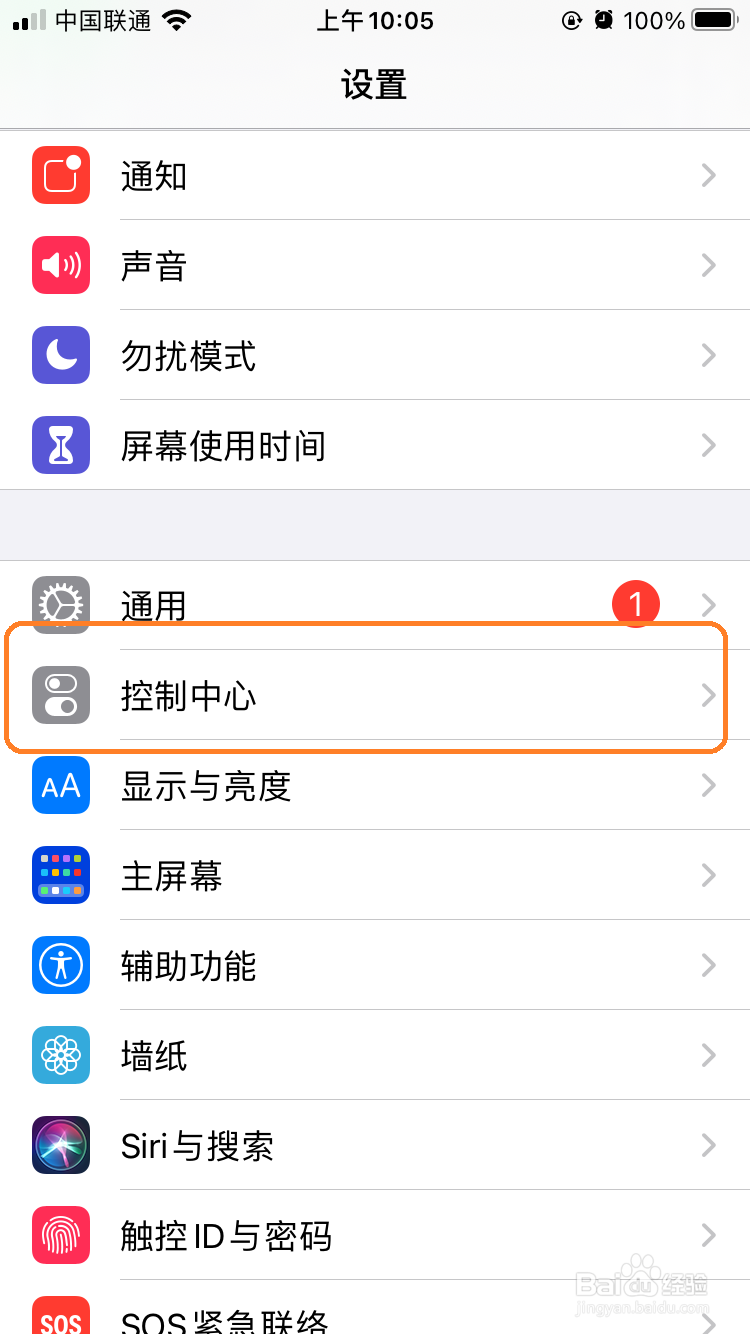Open the disclosure arrow for 墙纸
Viewport: 750px width, 1334px height.
709,1055
